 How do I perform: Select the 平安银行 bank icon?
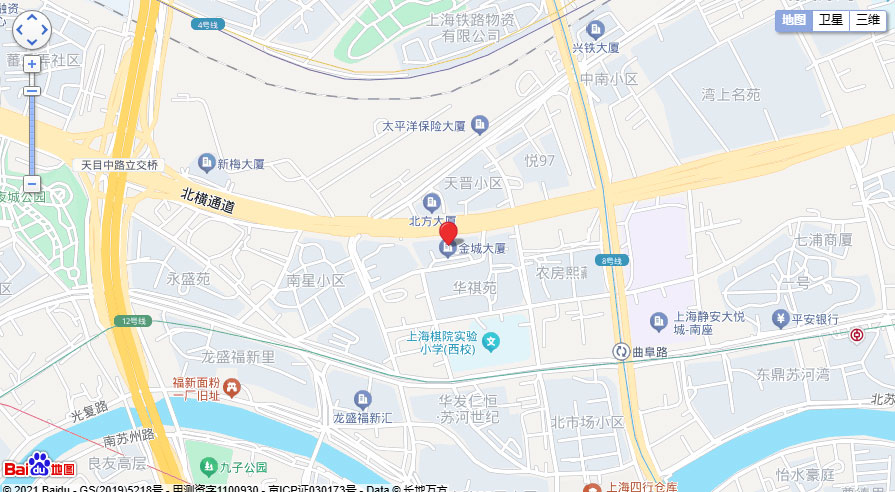[780, 319]
